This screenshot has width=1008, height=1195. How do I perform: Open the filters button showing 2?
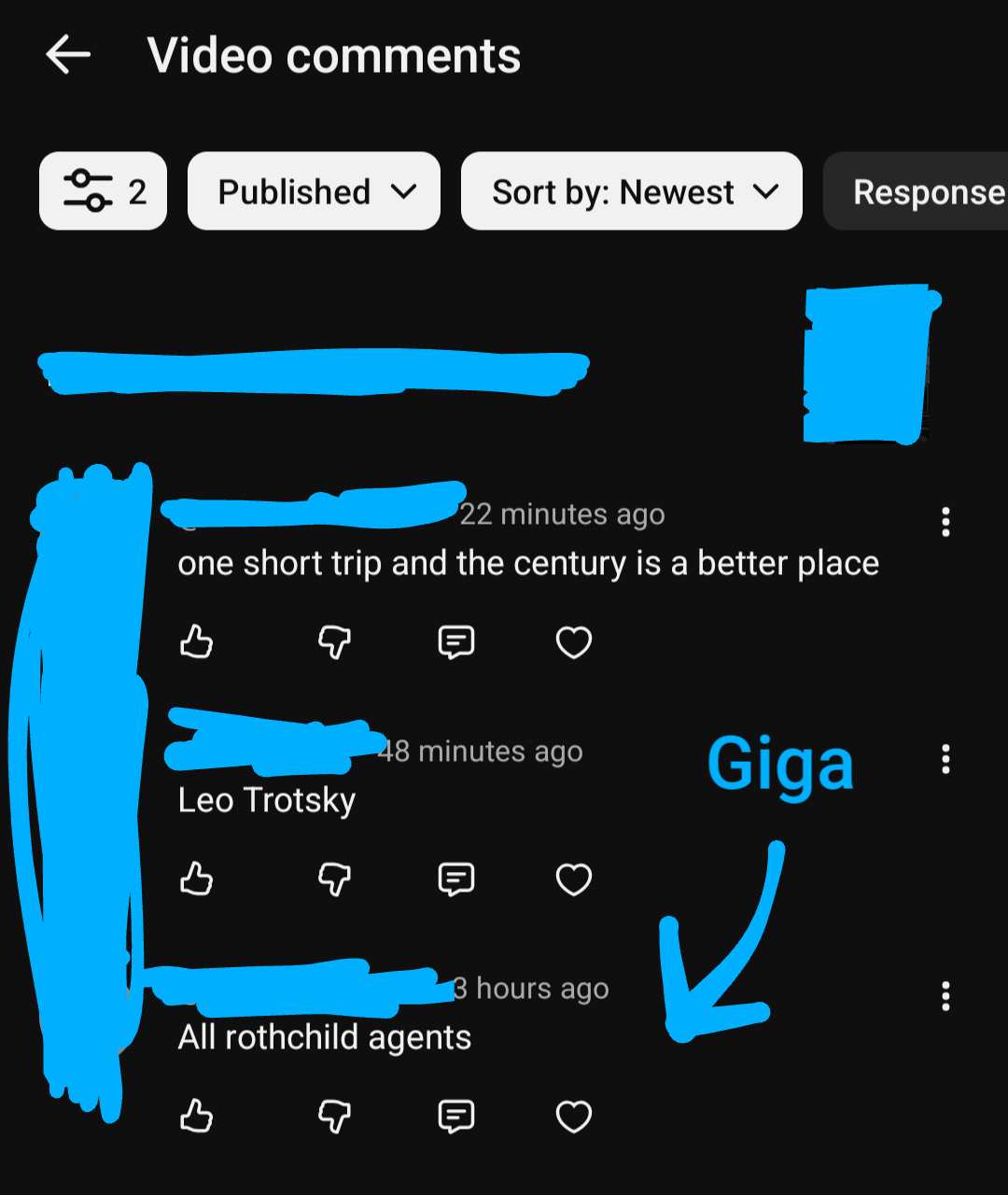point(103,191)
